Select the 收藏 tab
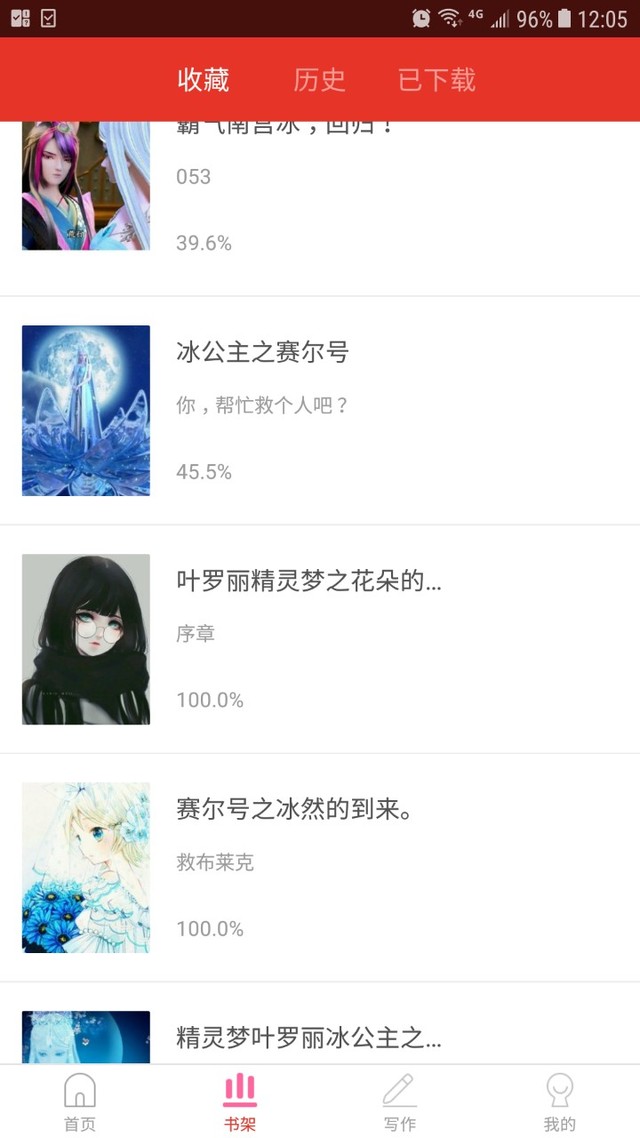This screenshot has height=1138, width=640. coord(203,80)
